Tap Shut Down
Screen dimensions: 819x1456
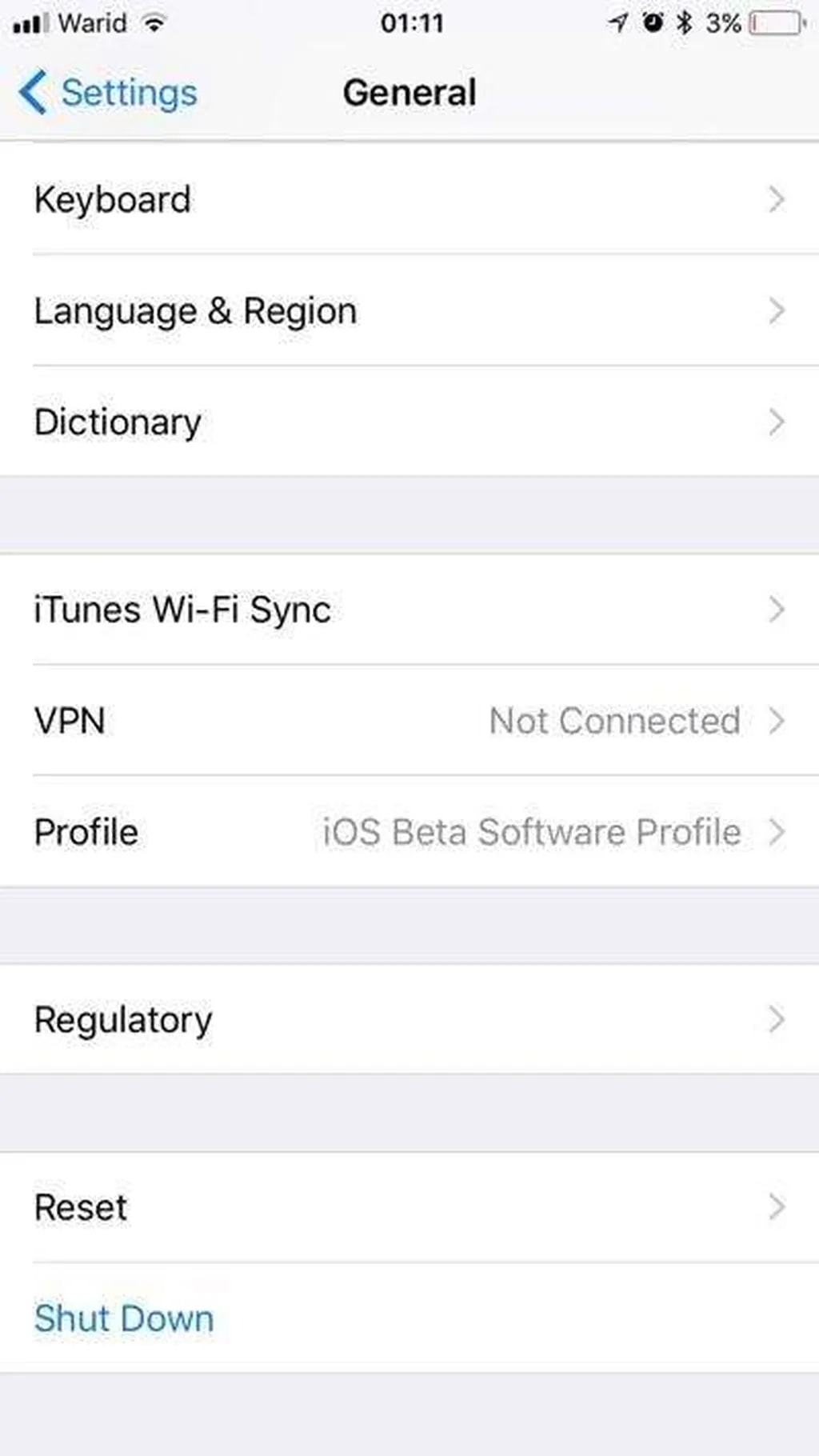(x=125, y=1318)
